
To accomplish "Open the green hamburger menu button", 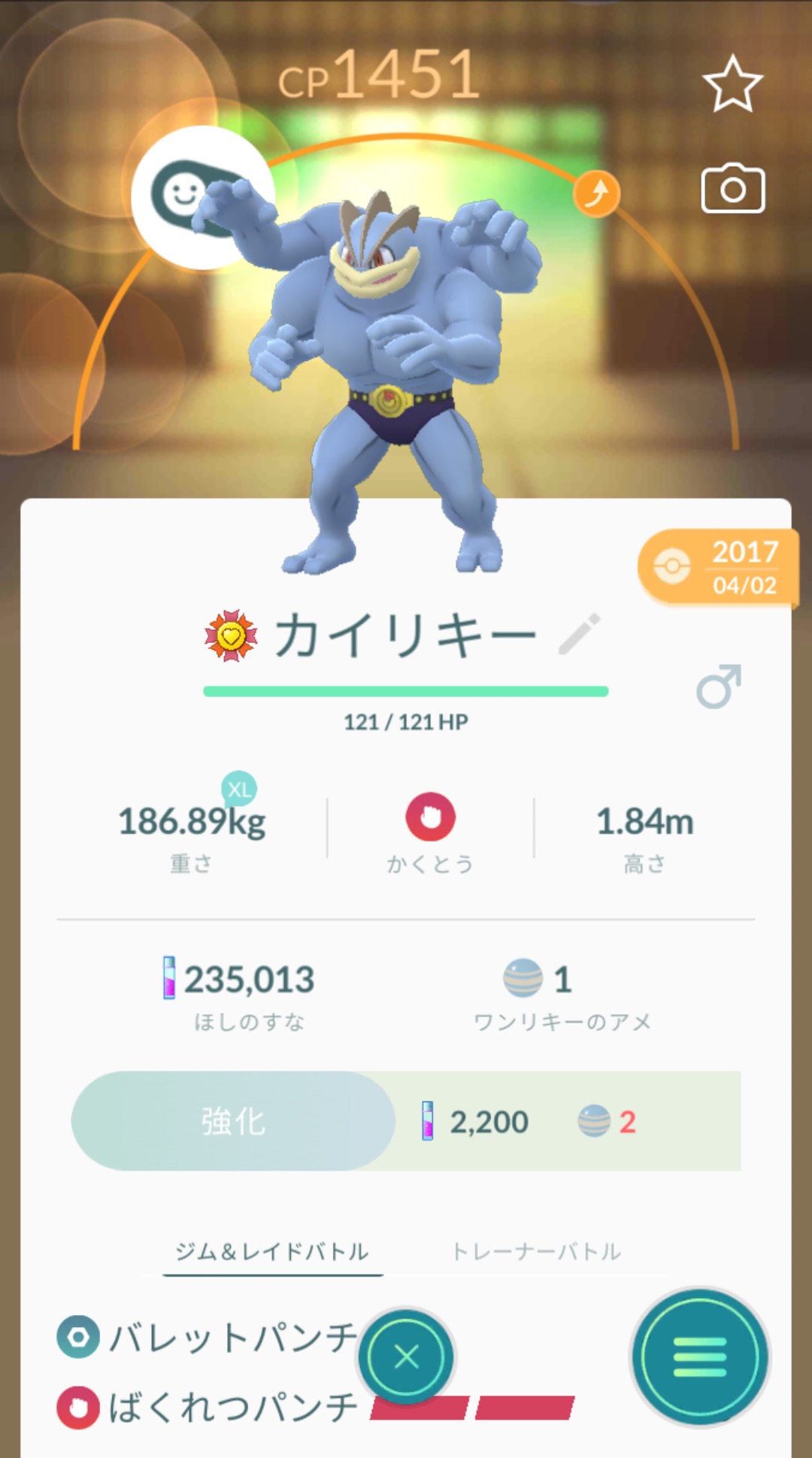I will (x=699, y=1357).
